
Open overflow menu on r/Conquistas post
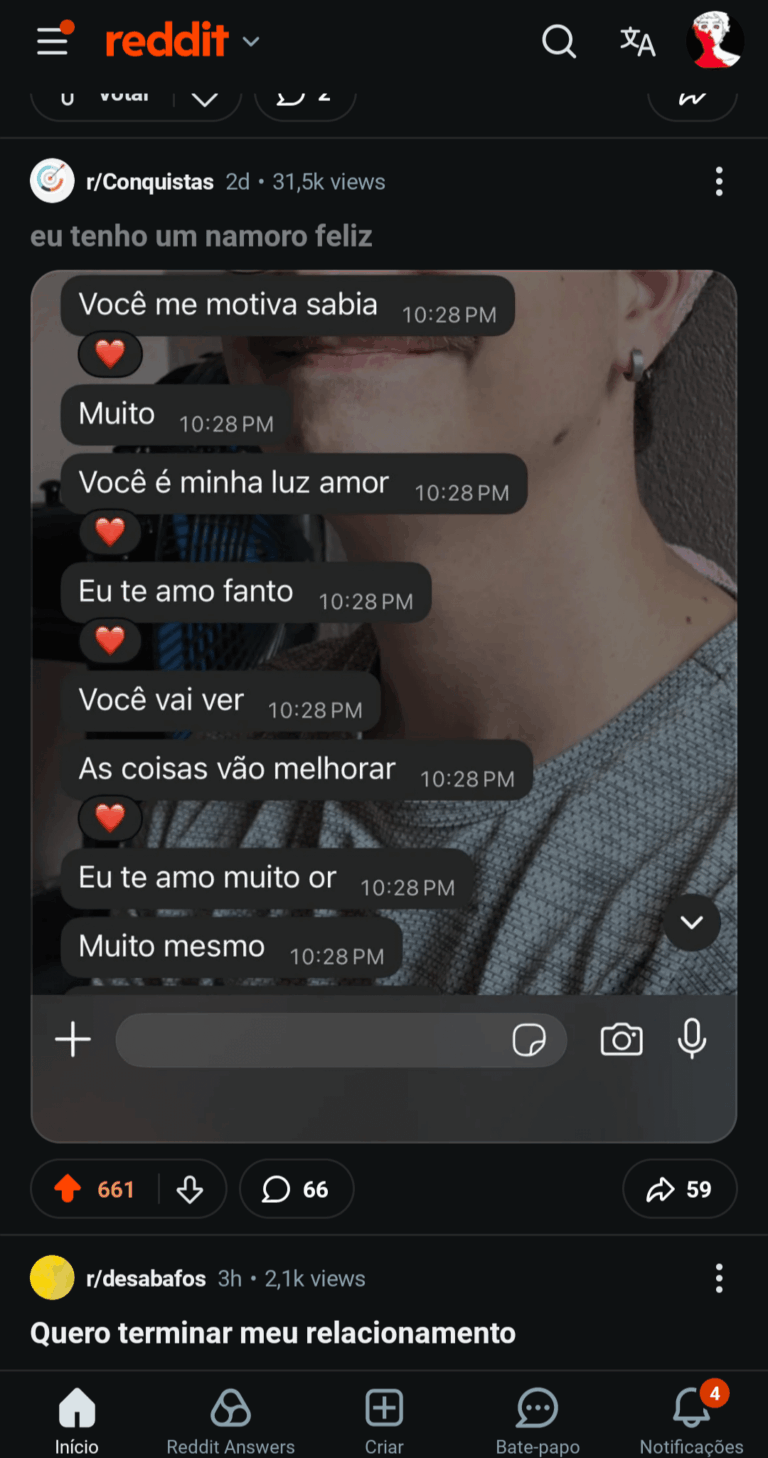click(x=718, y=182)
